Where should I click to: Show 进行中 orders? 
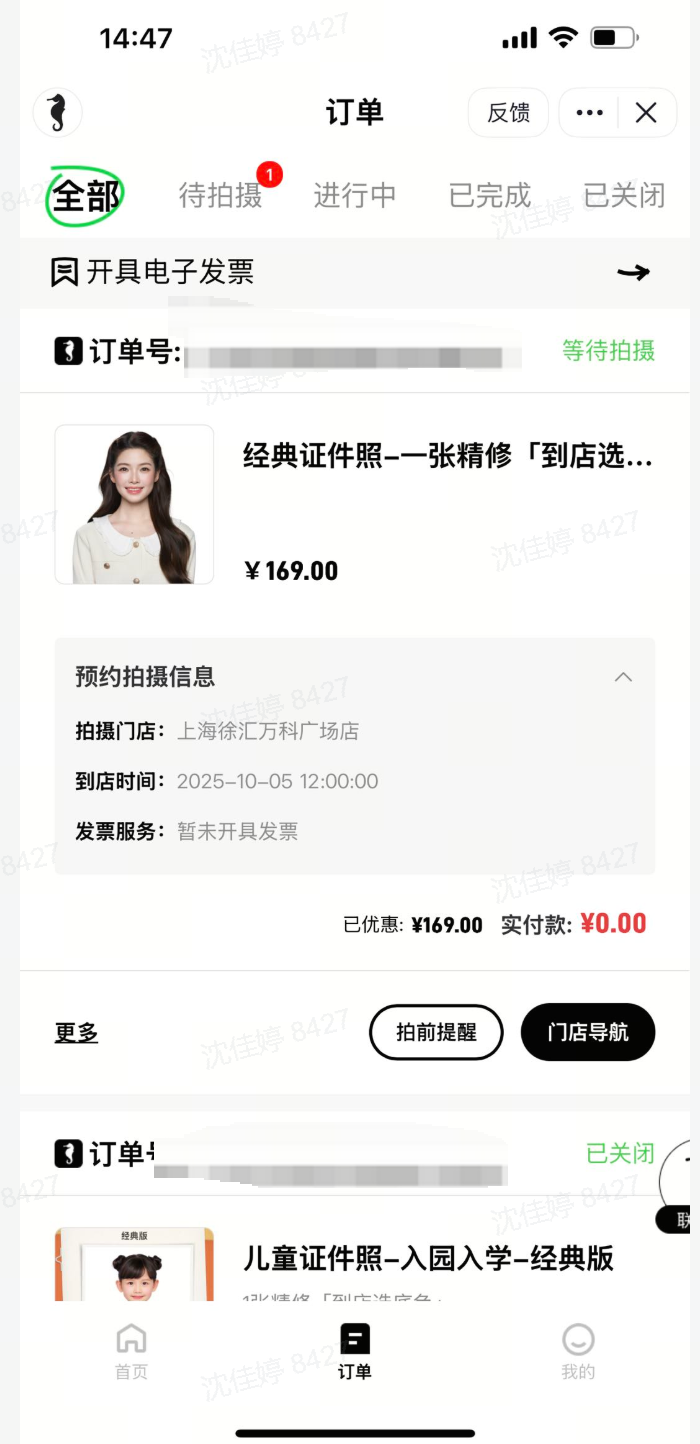pos(355,195)
